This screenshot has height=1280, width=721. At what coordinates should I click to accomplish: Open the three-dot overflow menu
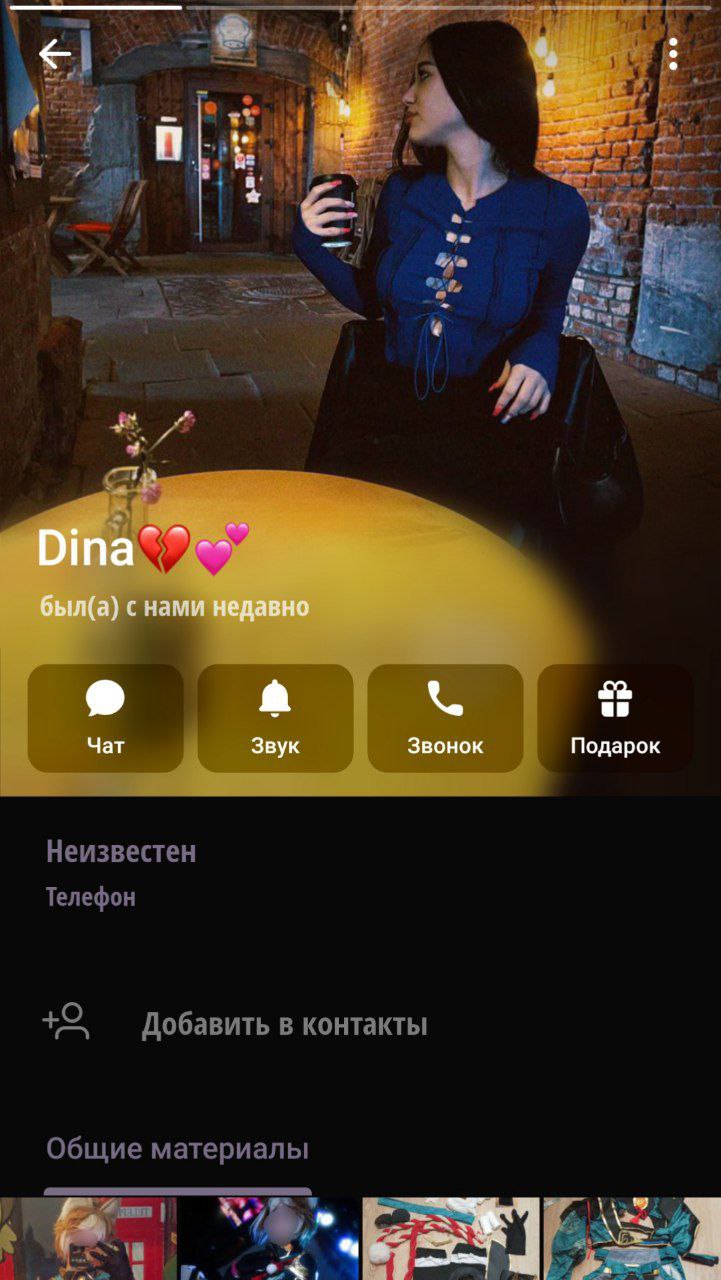673,54
